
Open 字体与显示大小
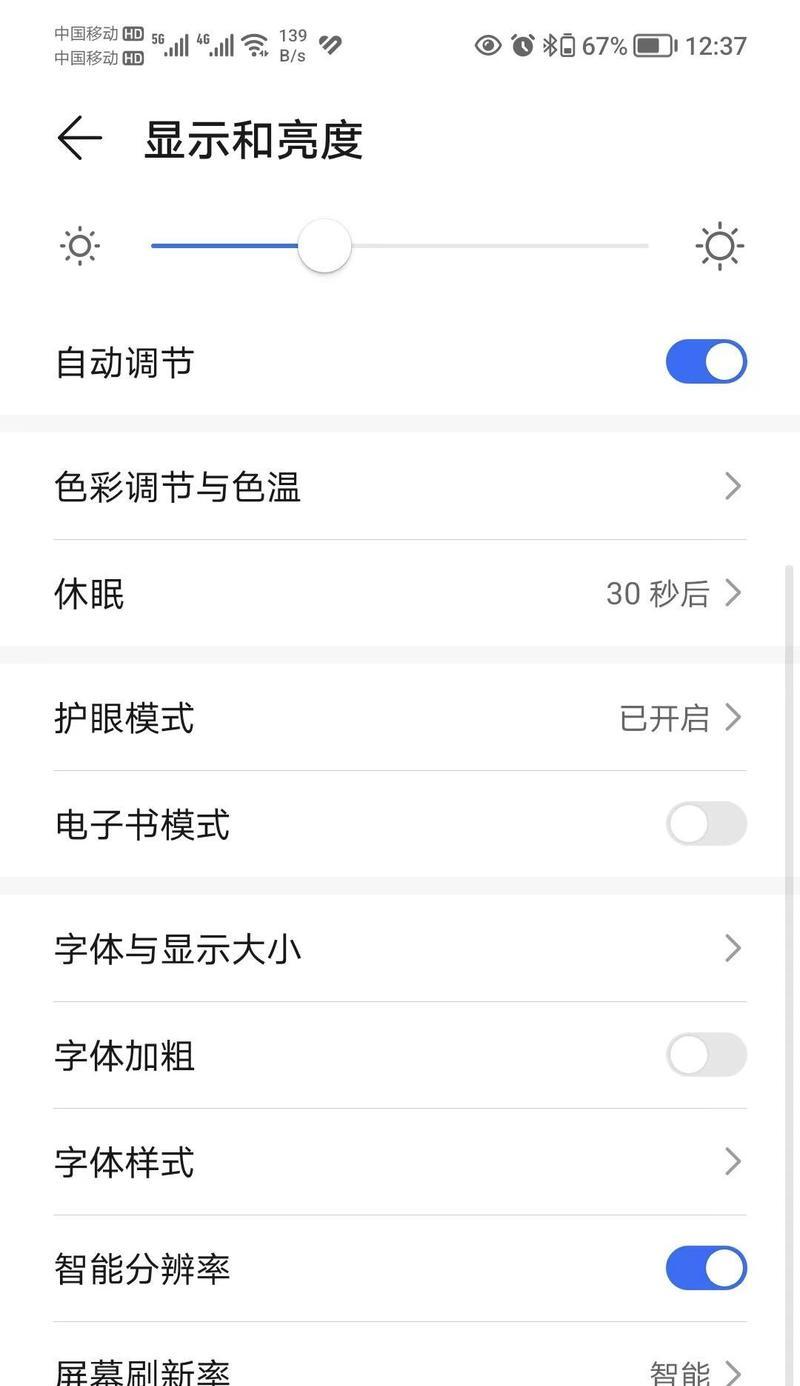pyautogui.click(x=400, y=948)
